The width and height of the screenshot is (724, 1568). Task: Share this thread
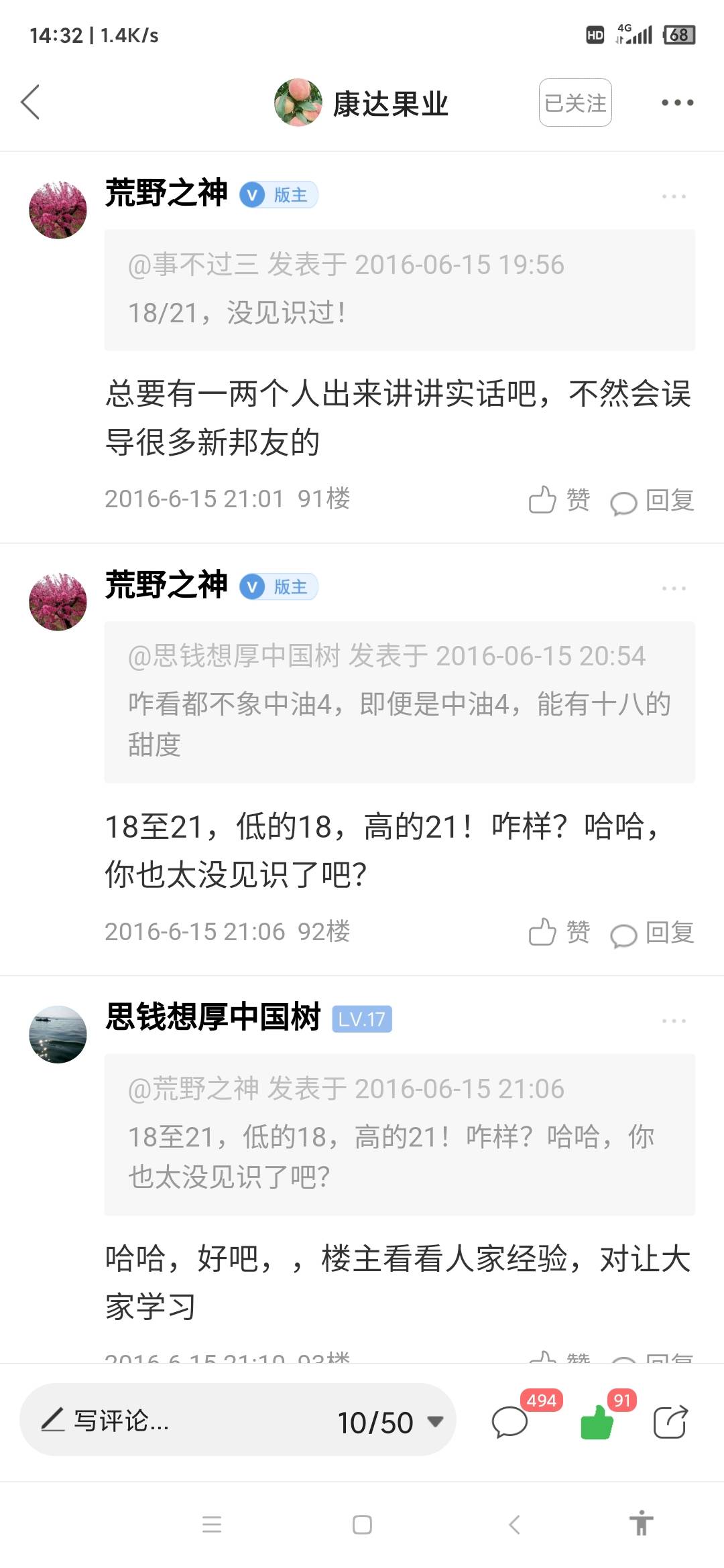click(671, 1421)
